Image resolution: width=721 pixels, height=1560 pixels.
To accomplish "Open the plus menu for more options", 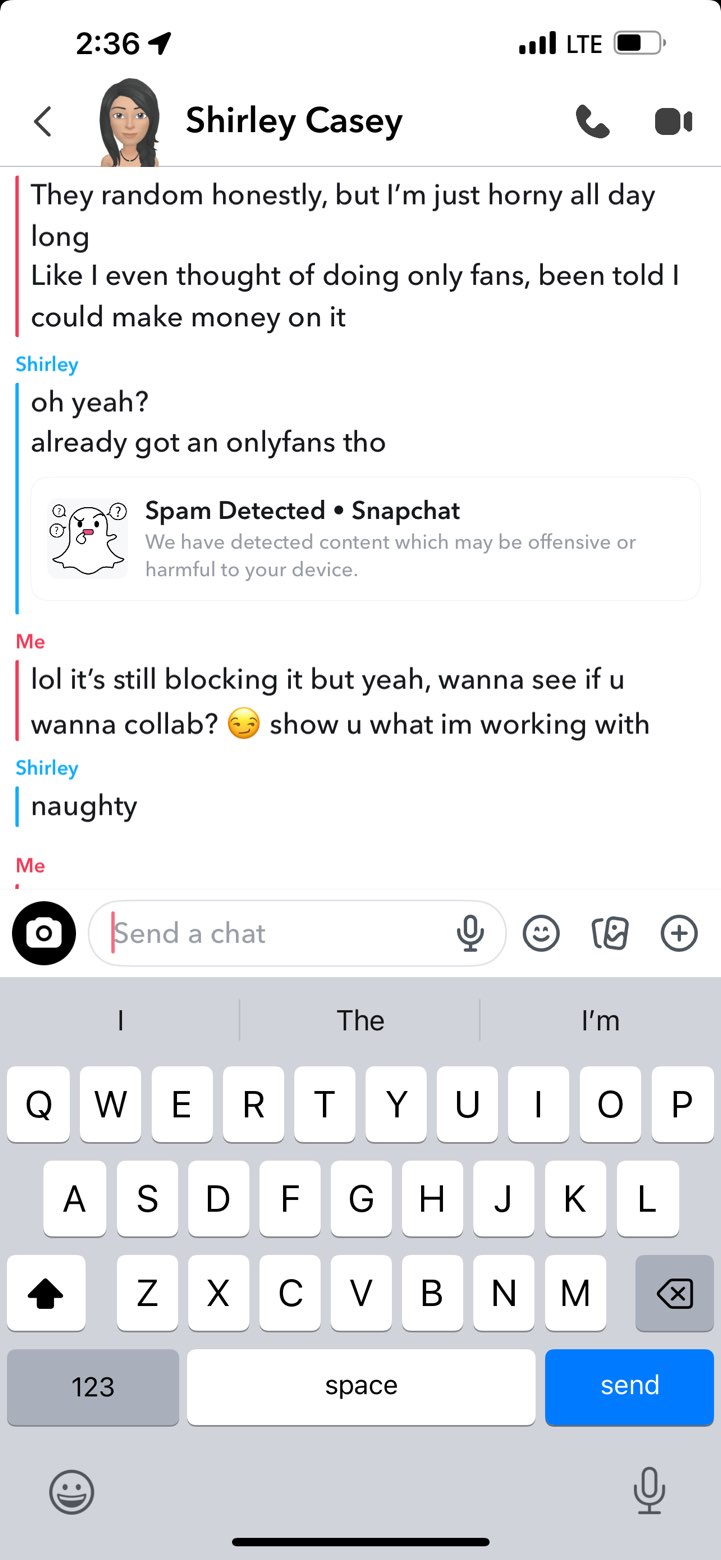I will 679,934.
